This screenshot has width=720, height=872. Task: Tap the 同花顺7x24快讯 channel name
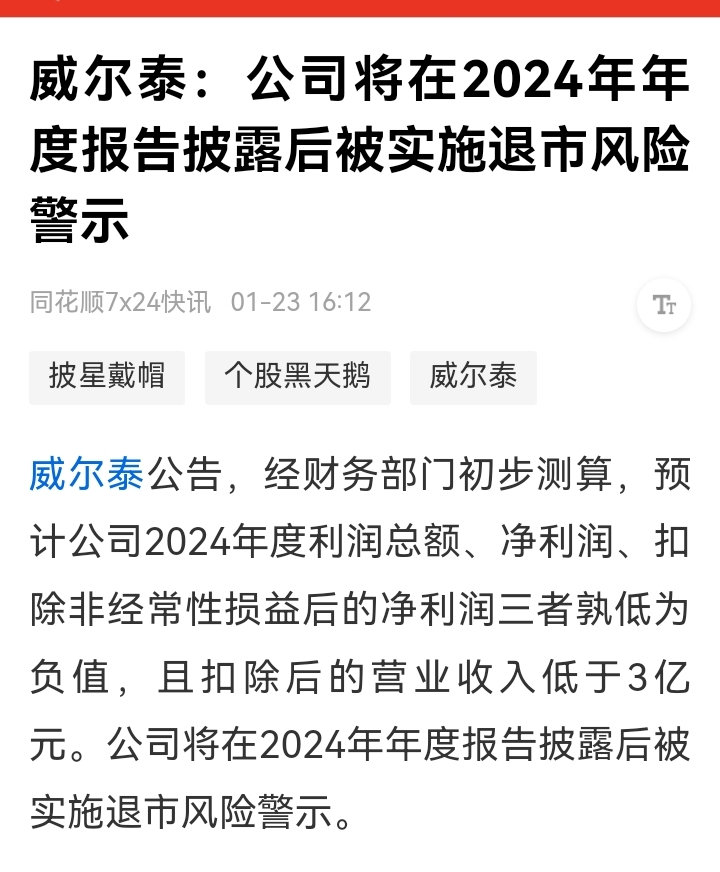123,301
